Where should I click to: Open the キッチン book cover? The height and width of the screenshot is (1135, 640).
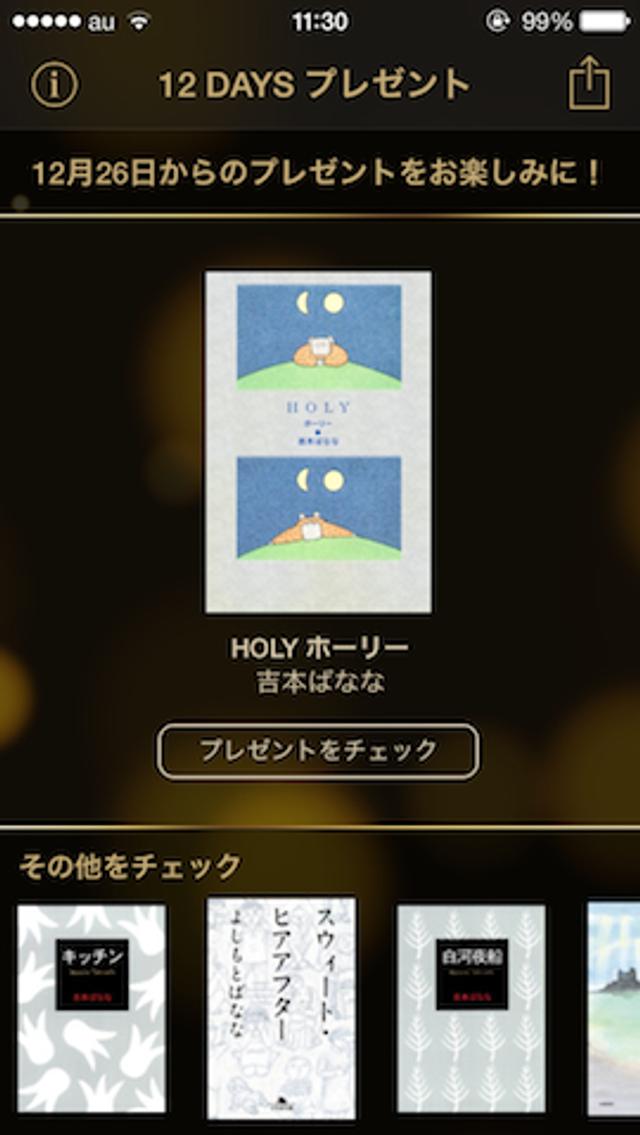point(92,1008)
